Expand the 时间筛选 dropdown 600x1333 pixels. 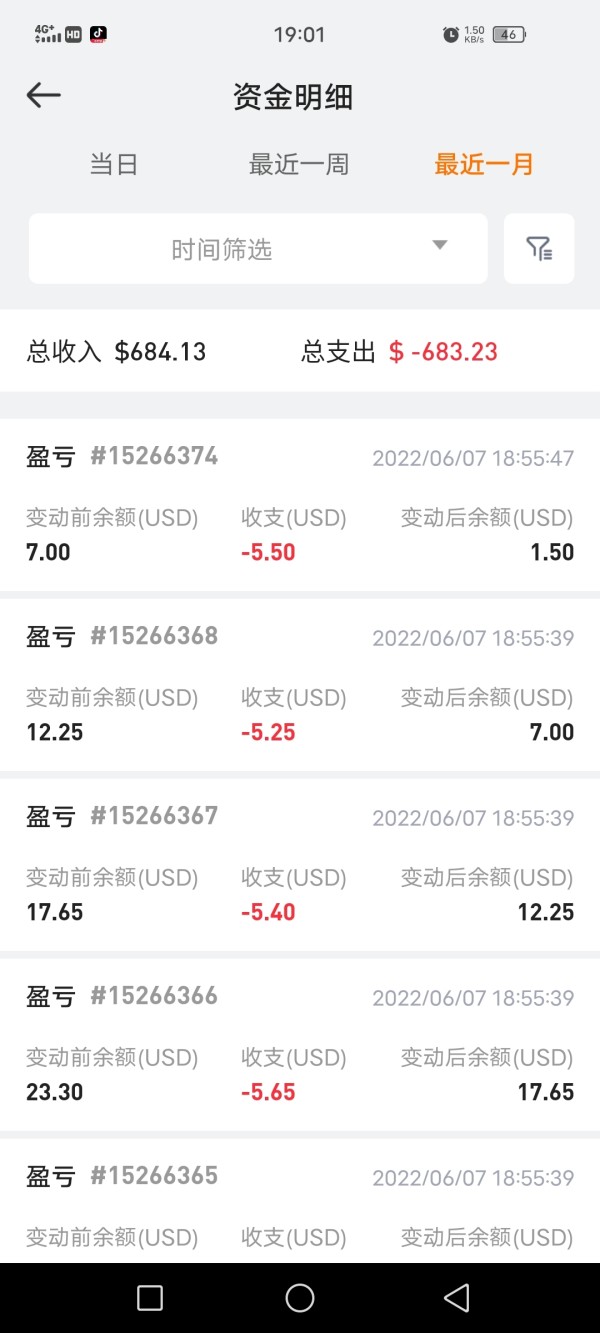(258, 248)
